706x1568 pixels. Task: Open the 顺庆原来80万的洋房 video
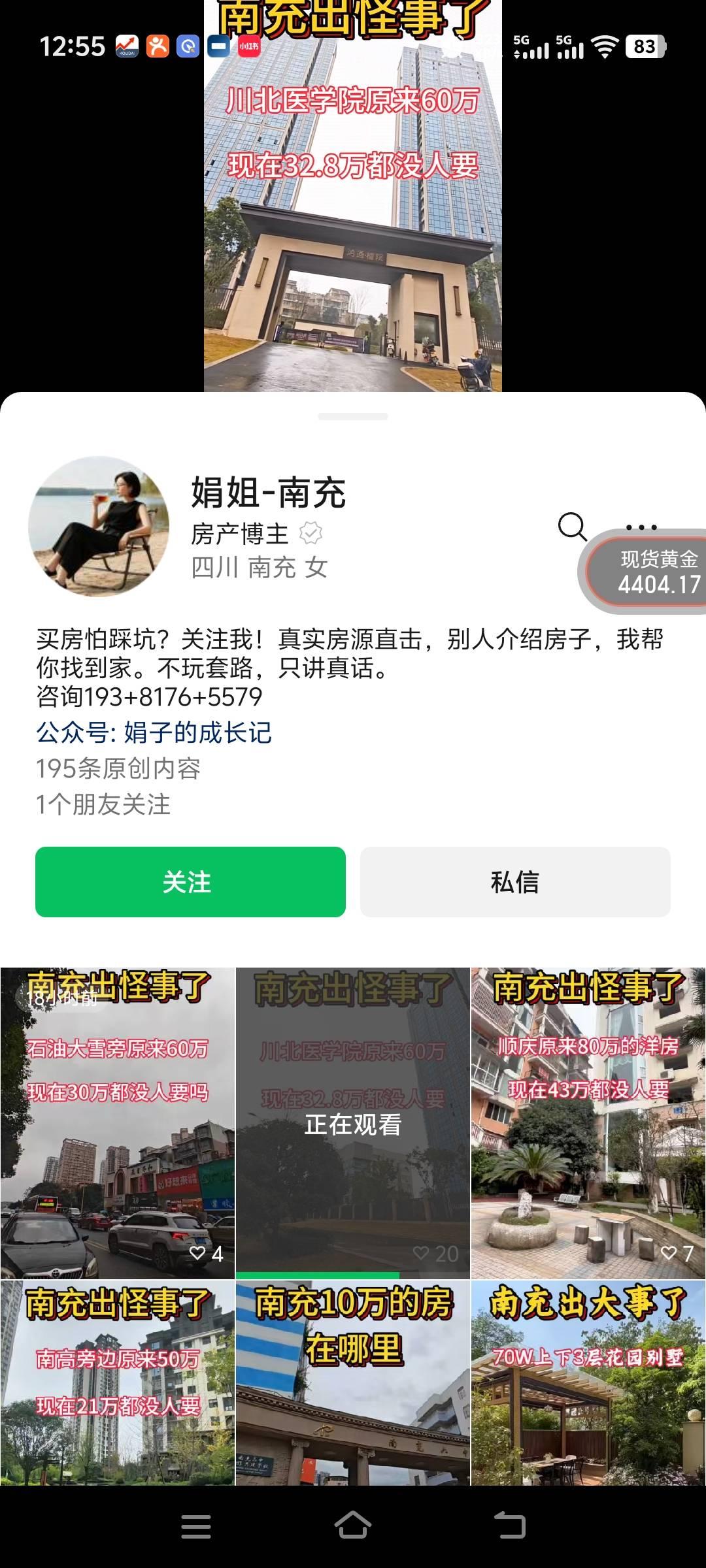(588, 1124)
